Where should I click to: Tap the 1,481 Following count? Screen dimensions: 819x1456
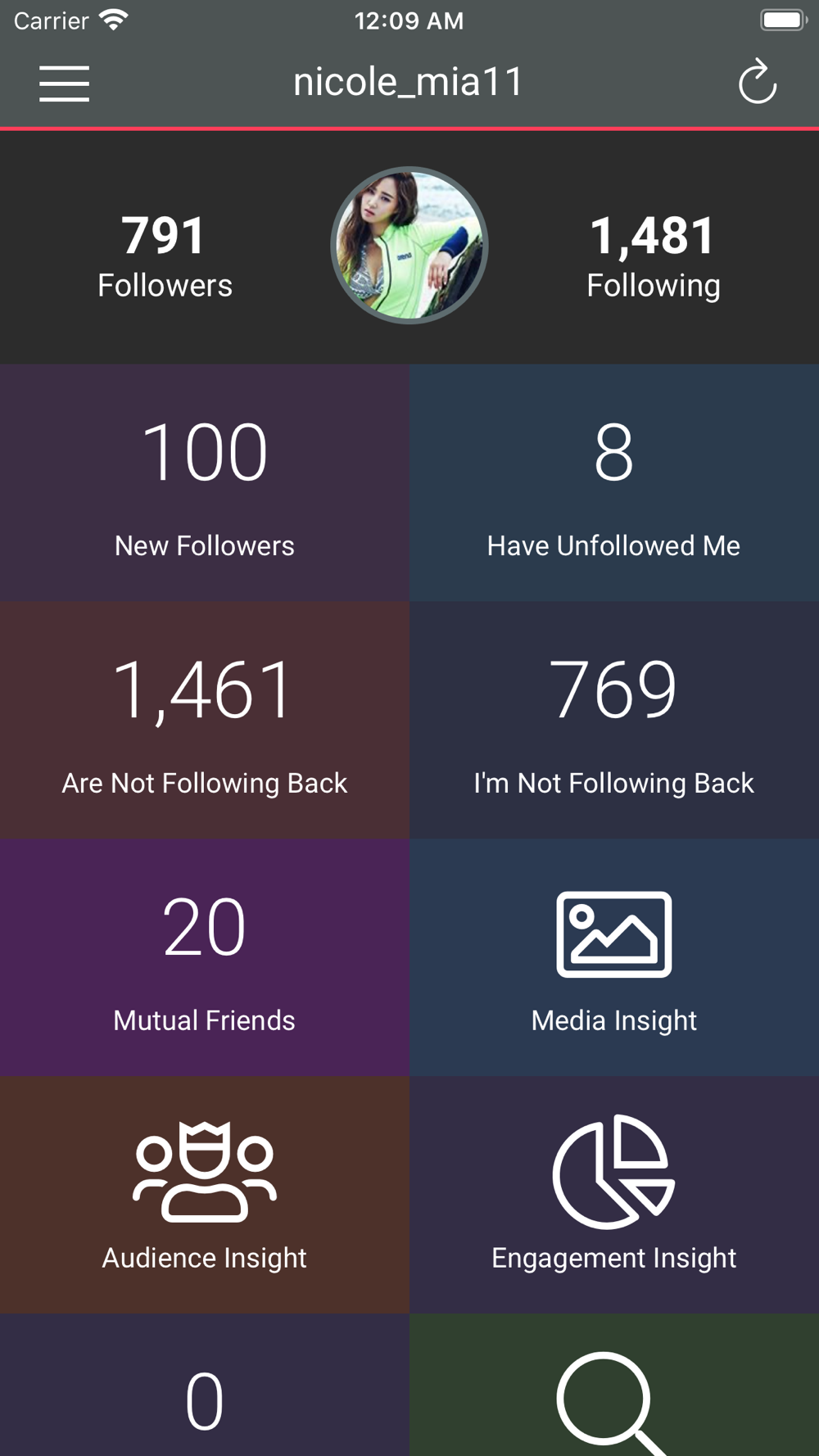coord(654,256)
